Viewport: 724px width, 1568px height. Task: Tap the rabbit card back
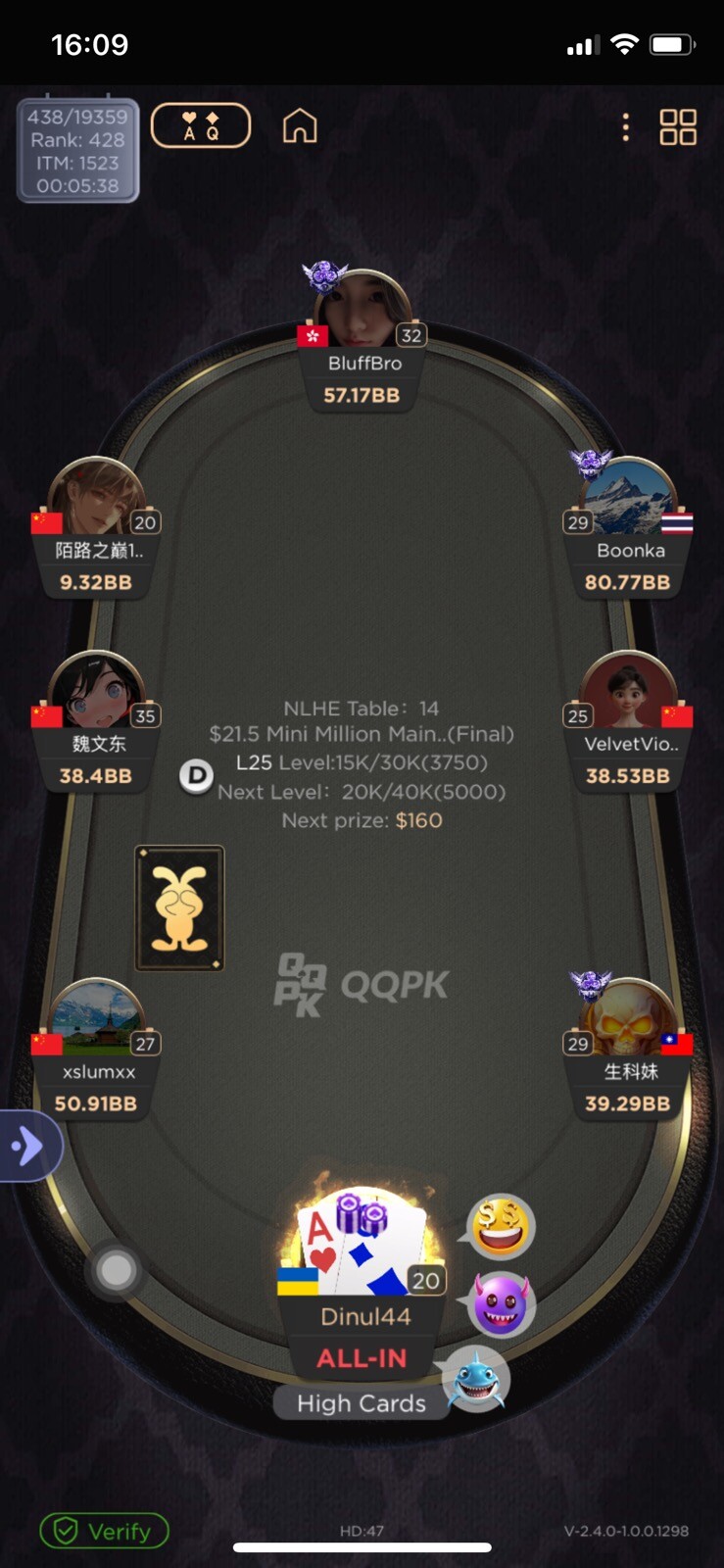(179, 908)
